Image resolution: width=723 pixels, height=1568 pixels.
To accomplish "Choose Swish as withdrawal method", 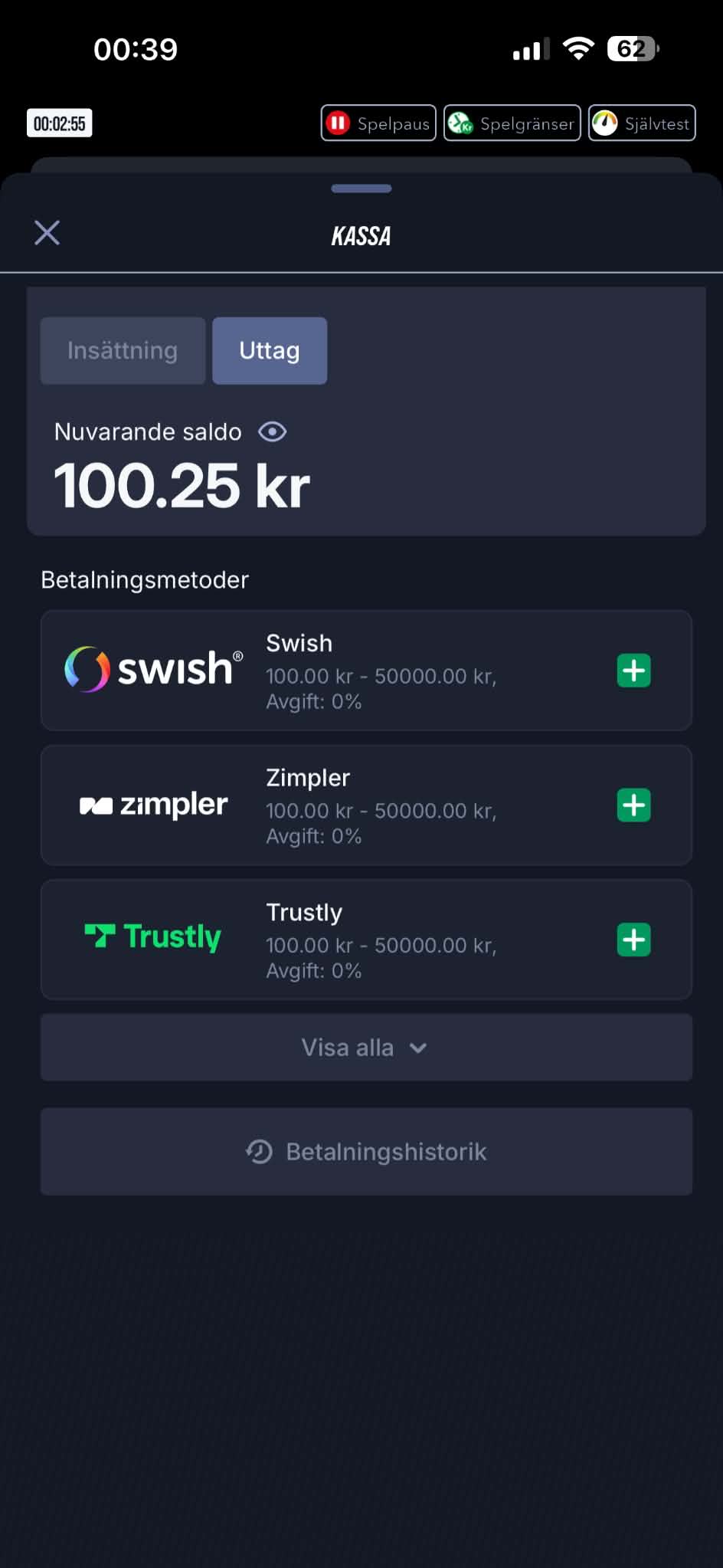I will (x=366, y=671).
